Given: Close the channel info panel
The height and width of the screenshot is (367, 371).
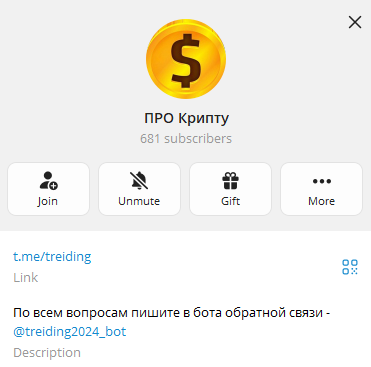Looking at the screenshot, I should [355, 22].
